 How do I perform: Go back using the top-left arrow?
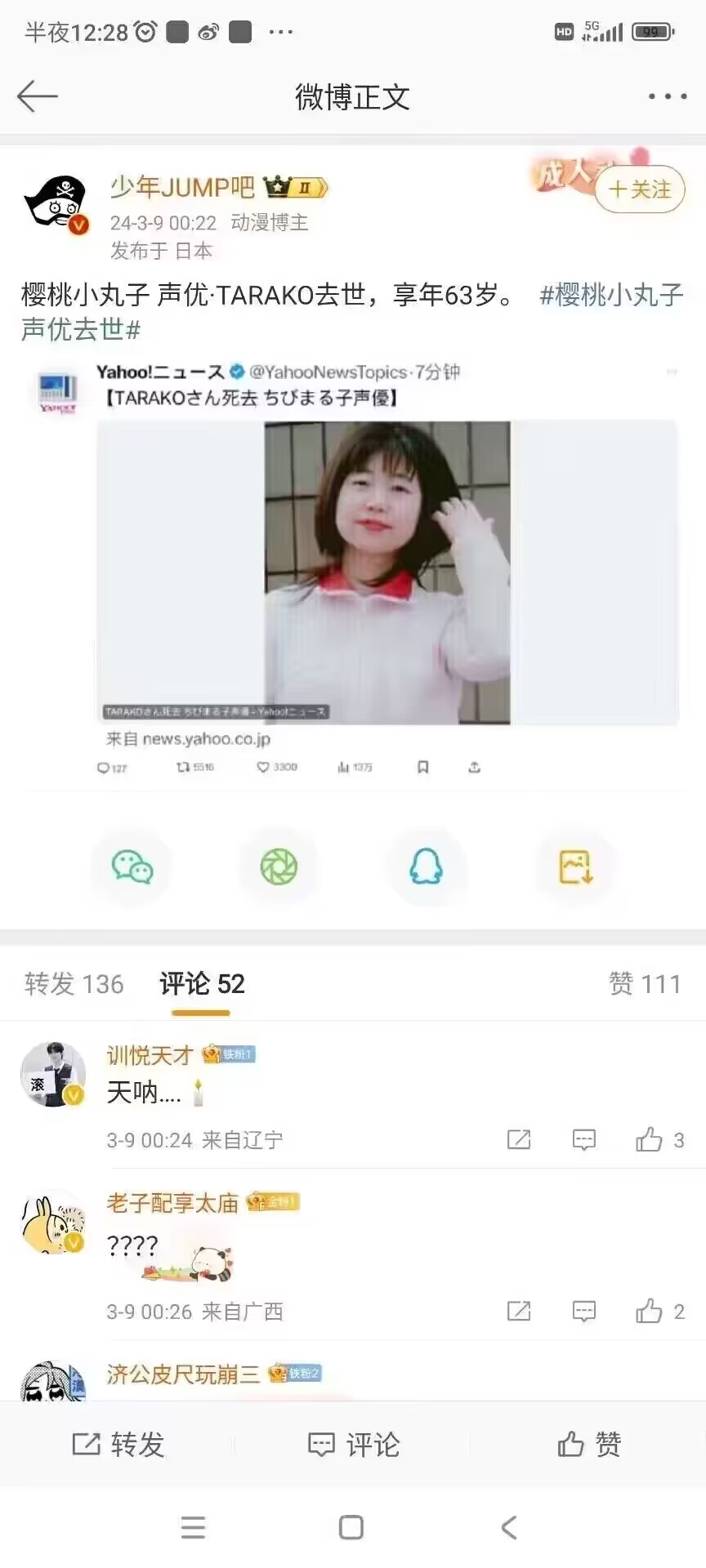(x=38, y=96)
